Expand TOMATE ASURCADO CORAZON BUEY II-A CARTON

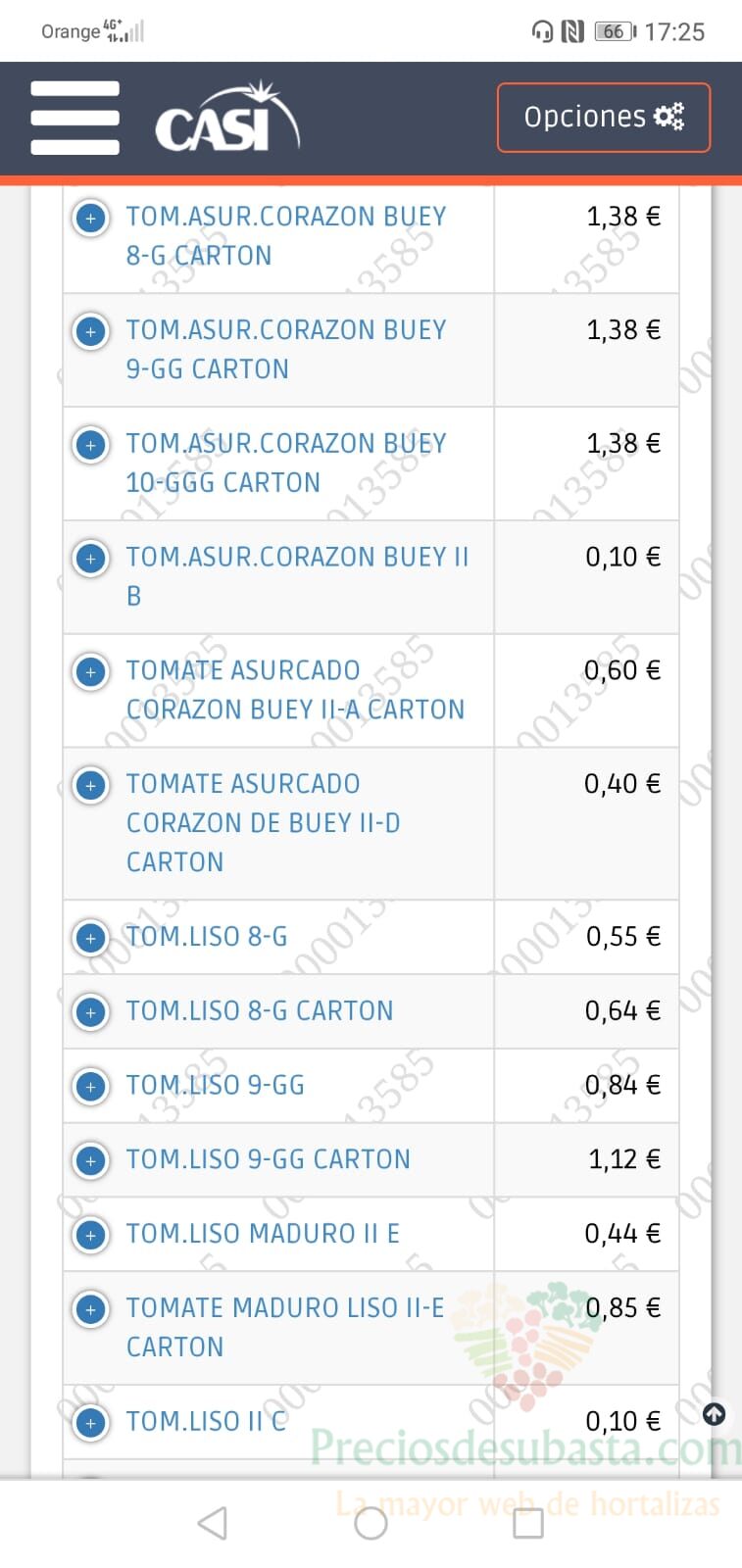click(90, 672)
